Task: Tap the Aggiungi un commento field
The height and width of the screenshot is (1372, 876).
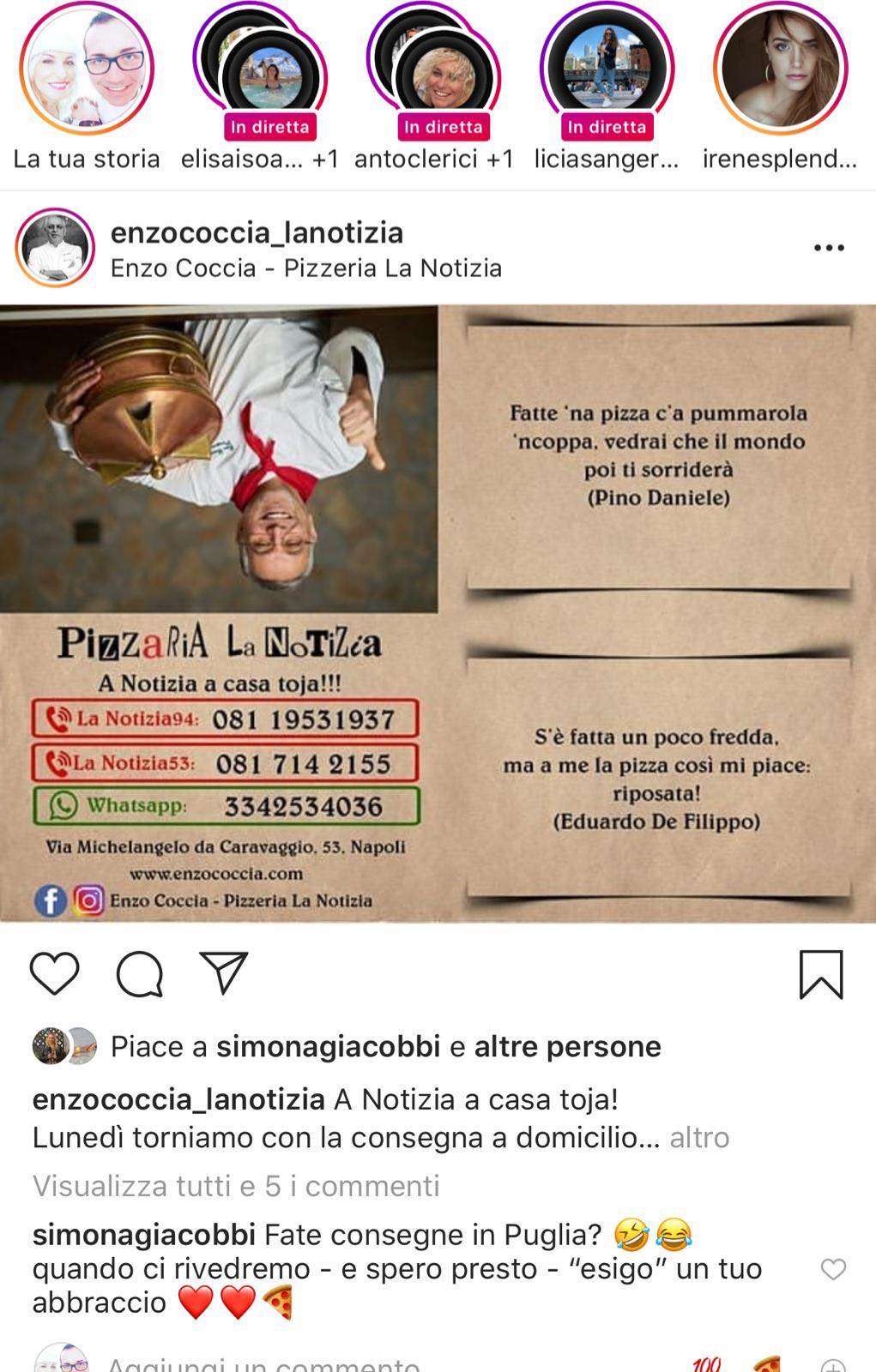Action: pyautogui.click(x=263, y=1363)
